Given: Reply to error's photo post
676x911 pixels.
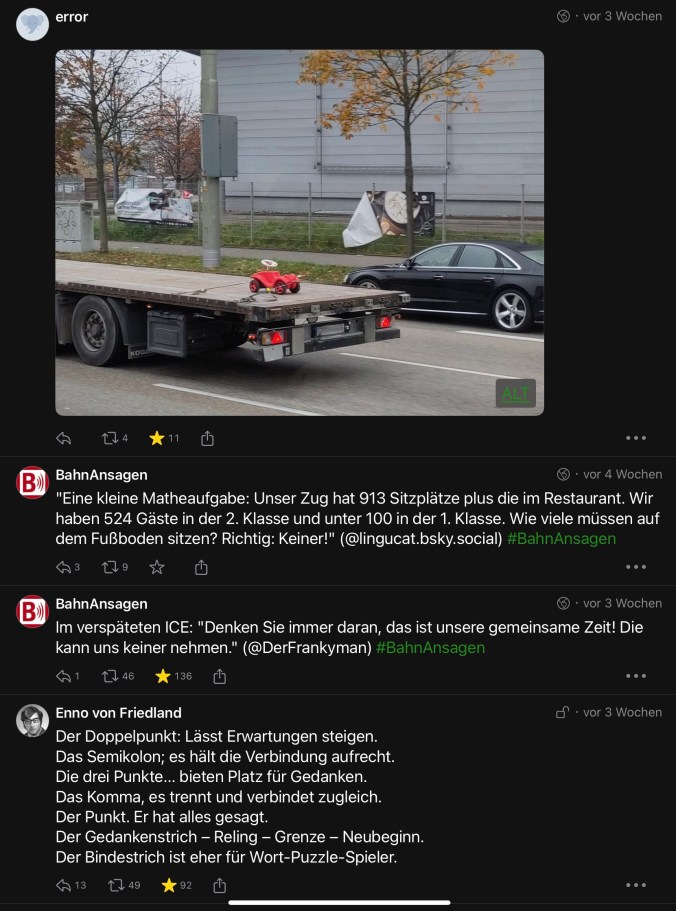Looking at the screenshot, I should point(64,438).
